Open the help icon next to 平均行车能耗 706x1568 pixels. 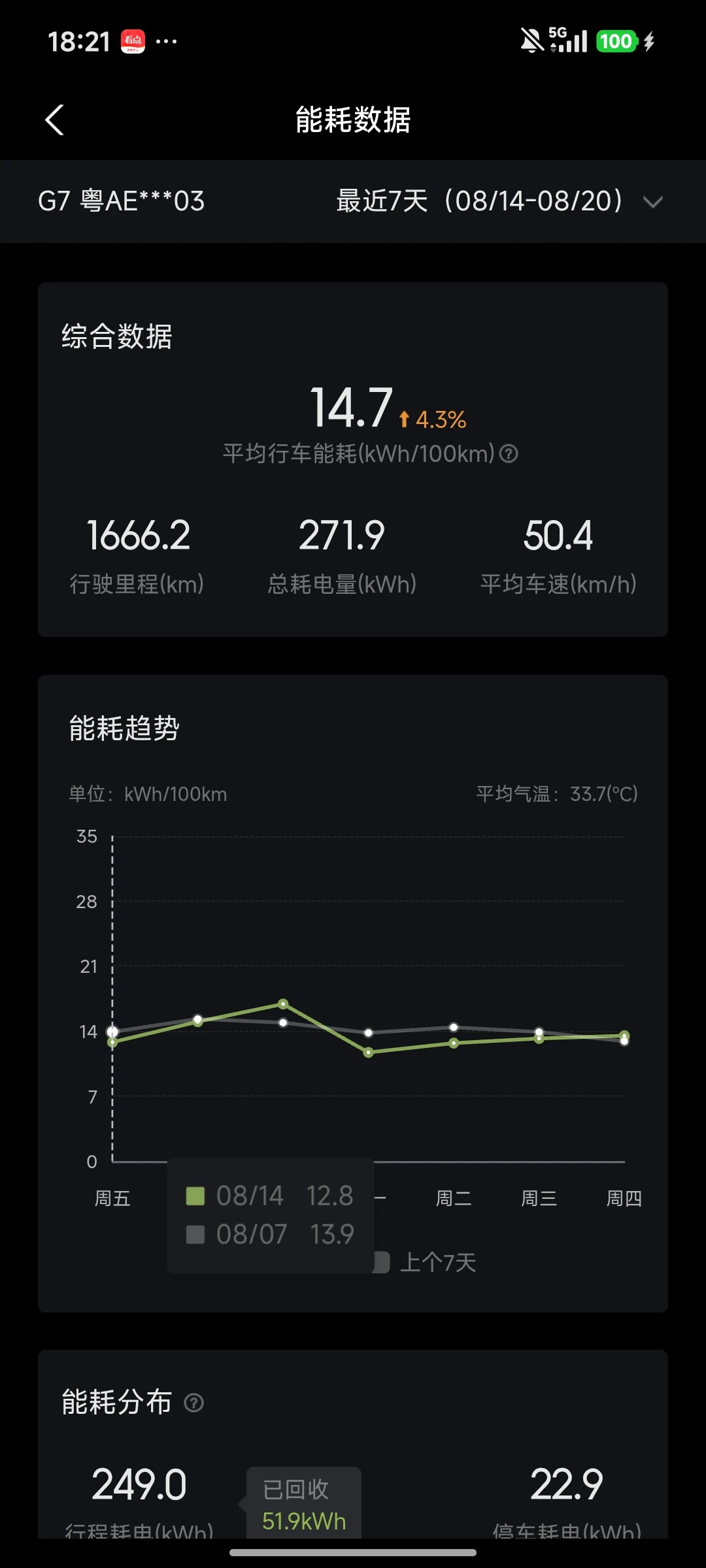tap(509, 453)
